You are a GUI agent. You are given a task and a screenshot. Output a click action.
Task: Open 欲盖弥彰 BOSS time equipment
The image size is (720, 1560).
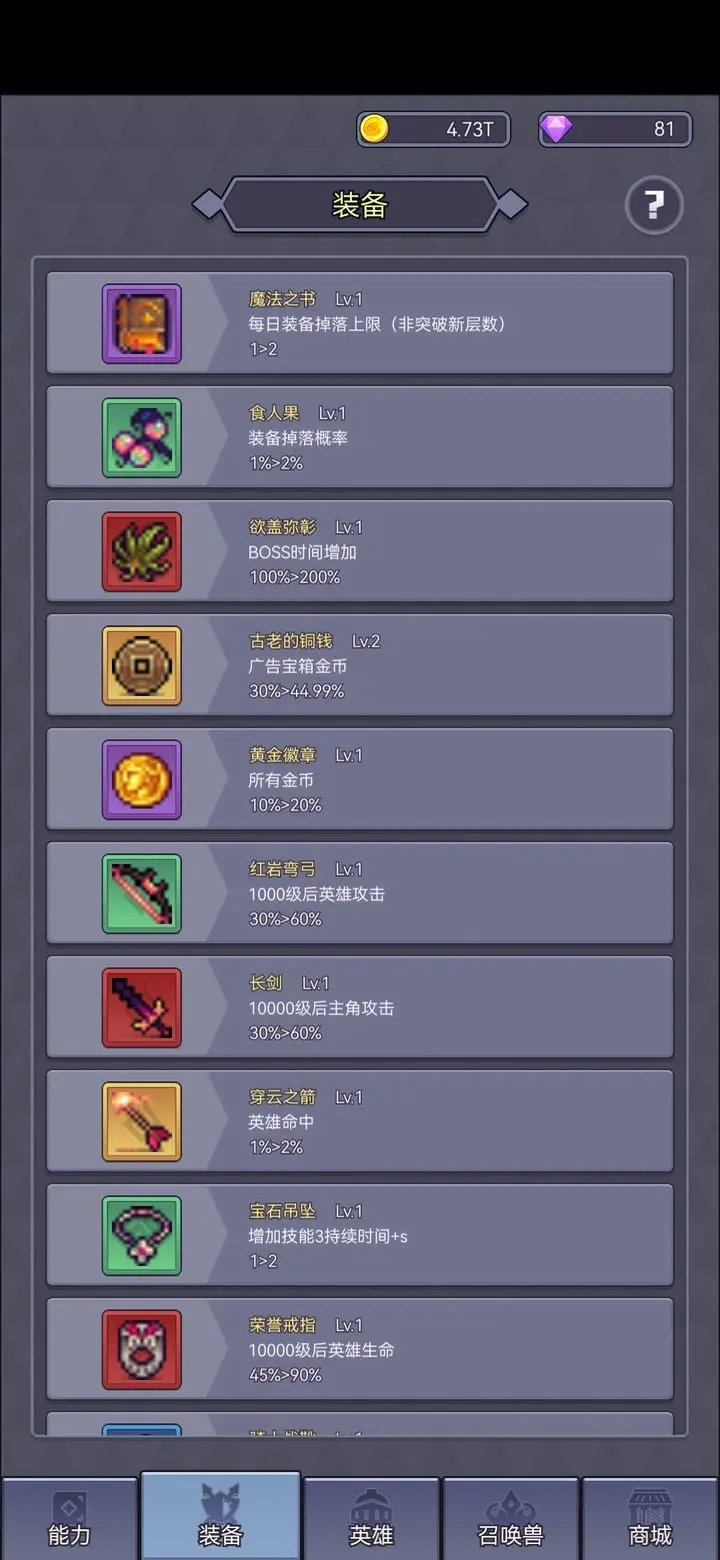click(360, 551)
